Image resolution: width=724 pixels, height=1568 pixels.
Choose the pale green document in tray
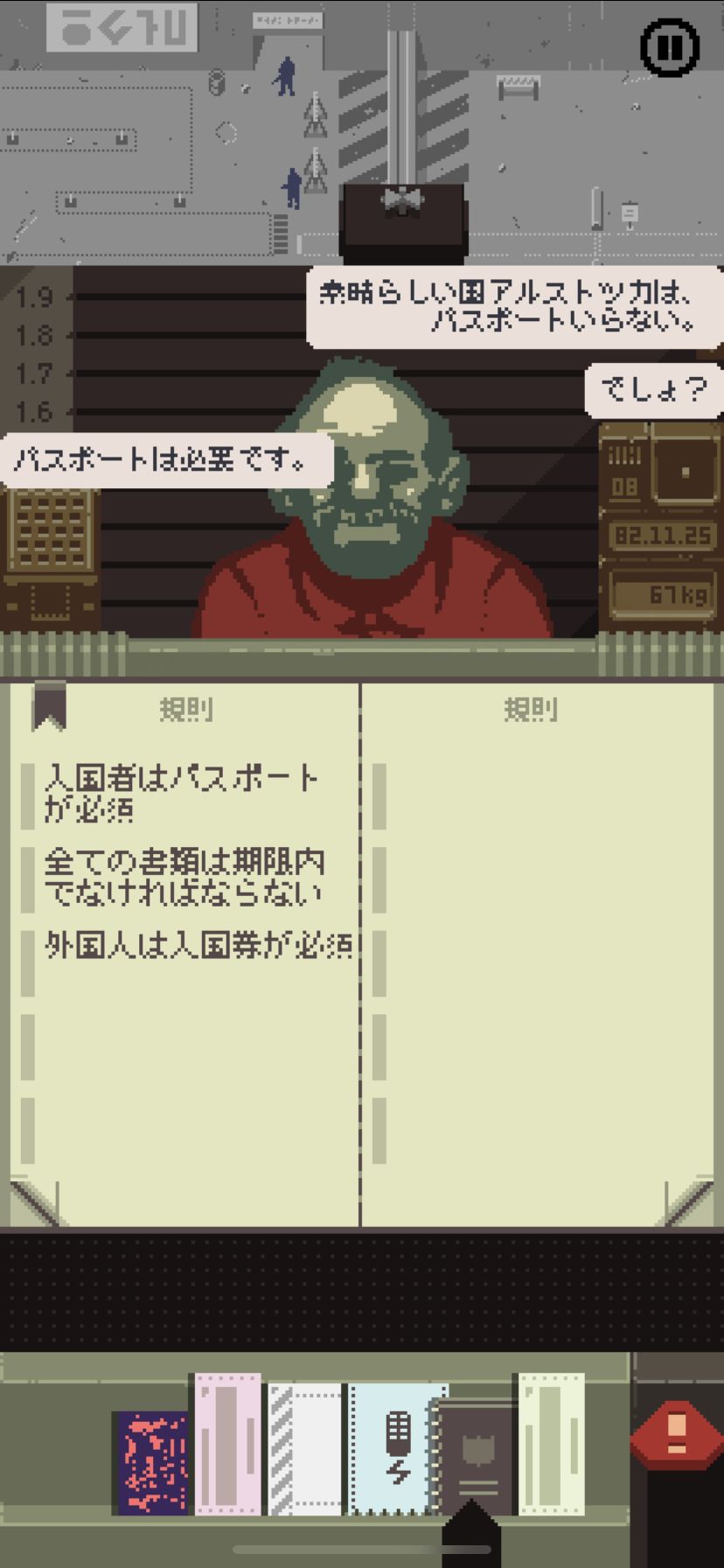[x=551, y=1444]
